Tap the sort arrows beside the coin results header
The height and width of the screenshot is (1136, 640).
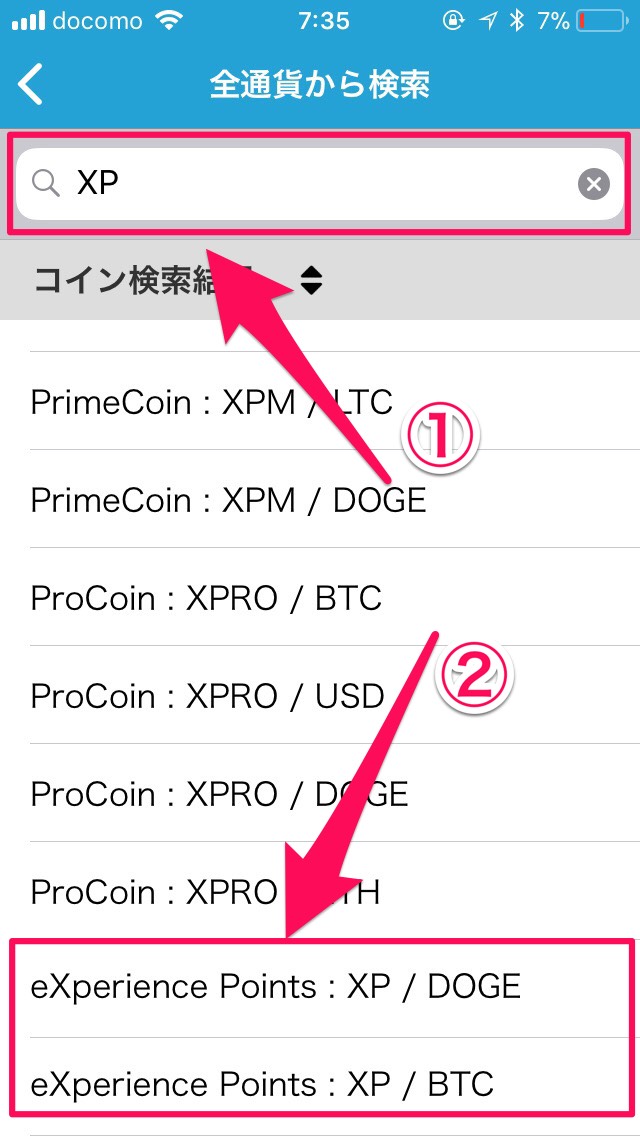pos(311,280)
